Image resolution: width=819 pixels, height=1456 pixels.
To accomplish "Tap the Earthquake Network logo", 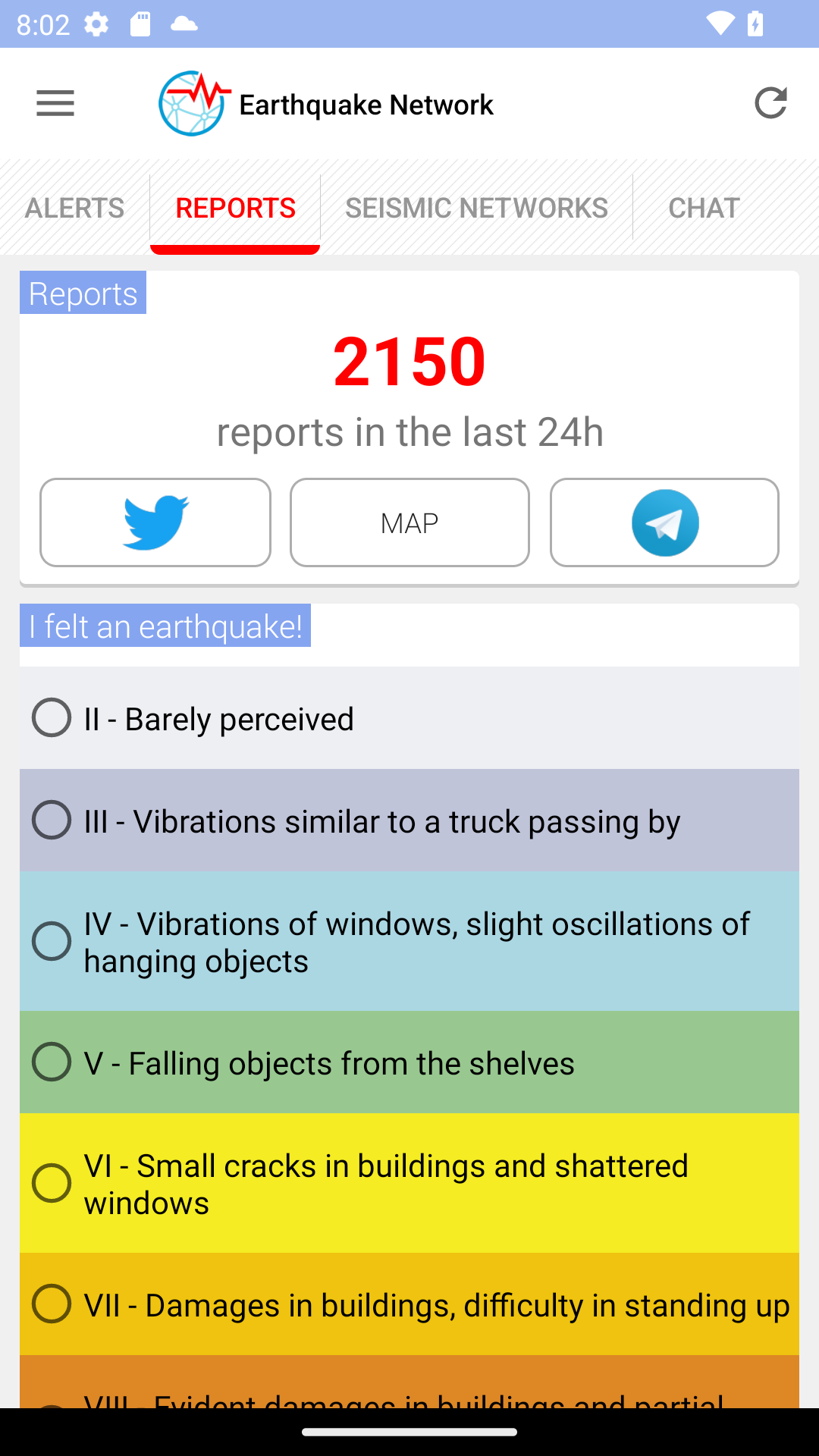I will 192,104.
